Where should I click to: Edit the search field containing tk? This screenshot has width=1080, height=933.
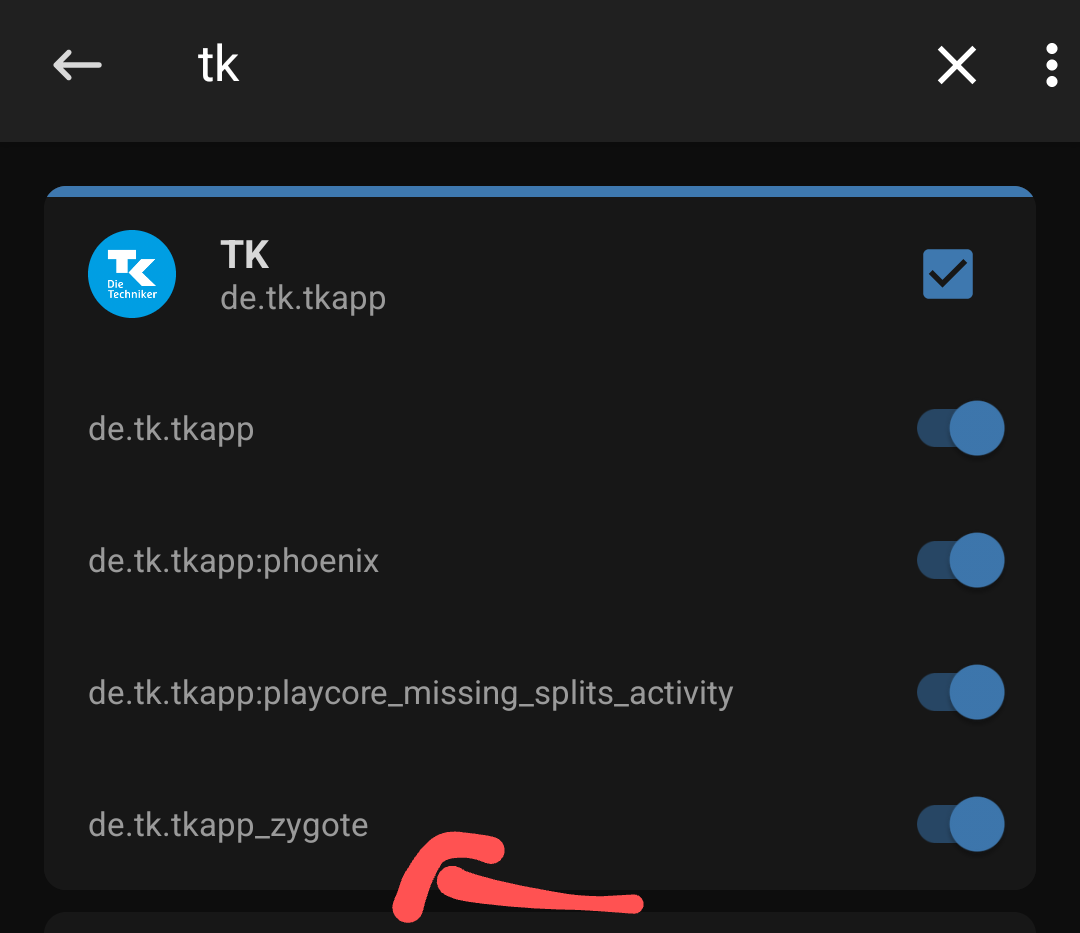point(500,66)
